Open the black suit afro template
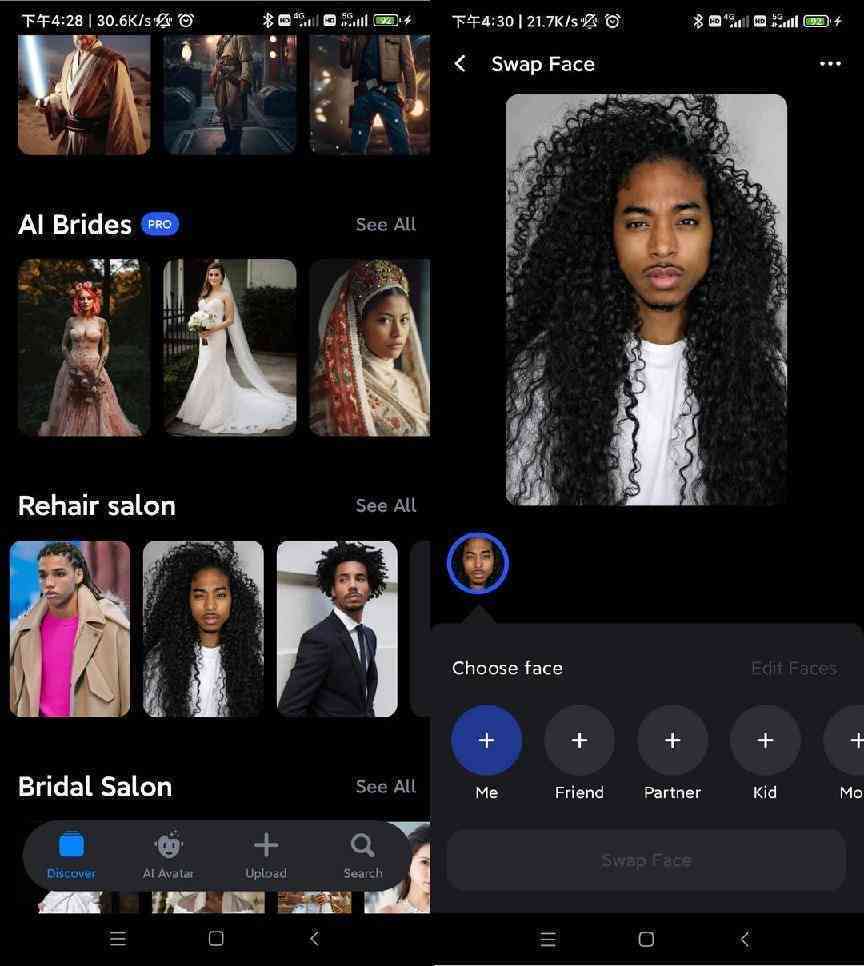Image resolution: width=864 pixels, height=966 pixels. [x=337, y=628]
